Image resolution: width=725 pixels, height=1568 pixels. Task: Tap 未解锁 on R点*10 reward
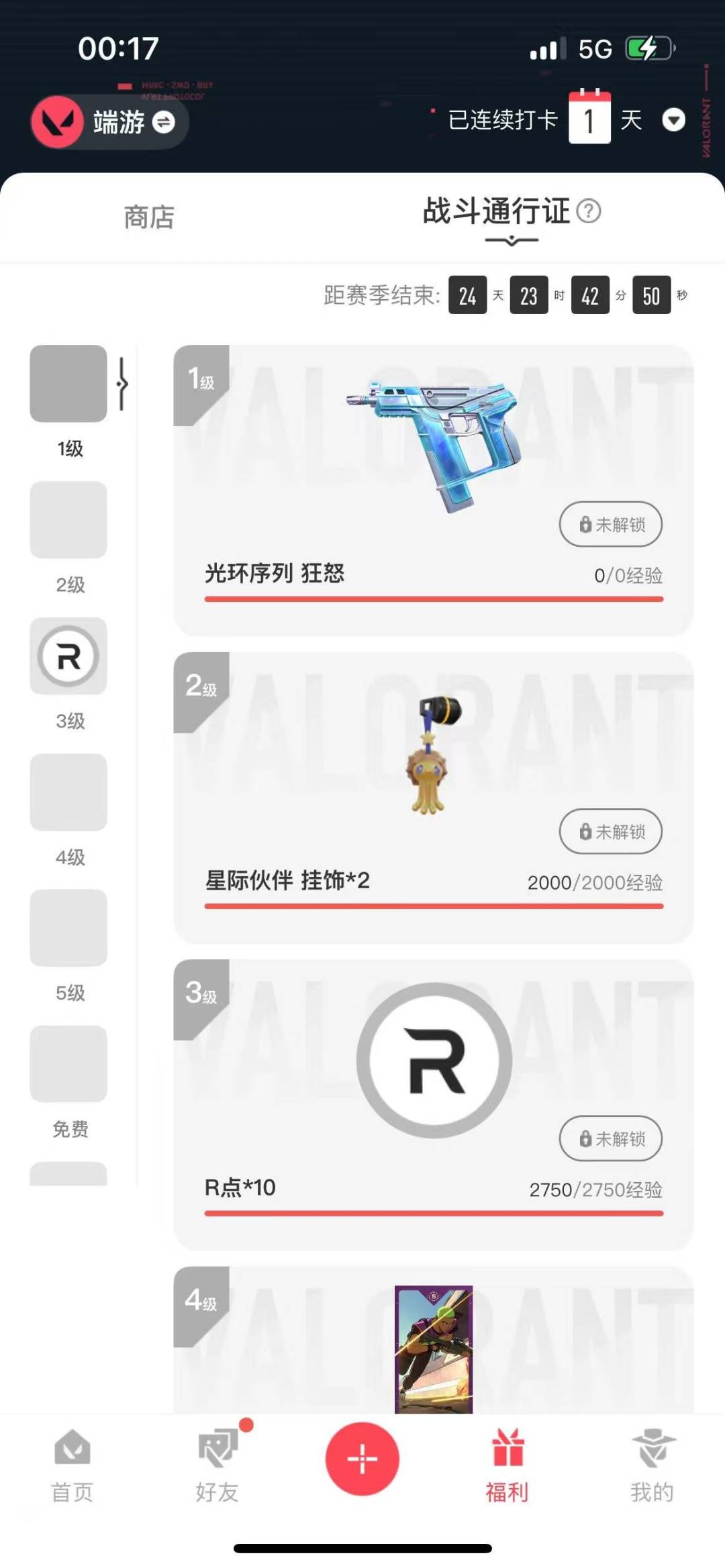coord(610,1139)
